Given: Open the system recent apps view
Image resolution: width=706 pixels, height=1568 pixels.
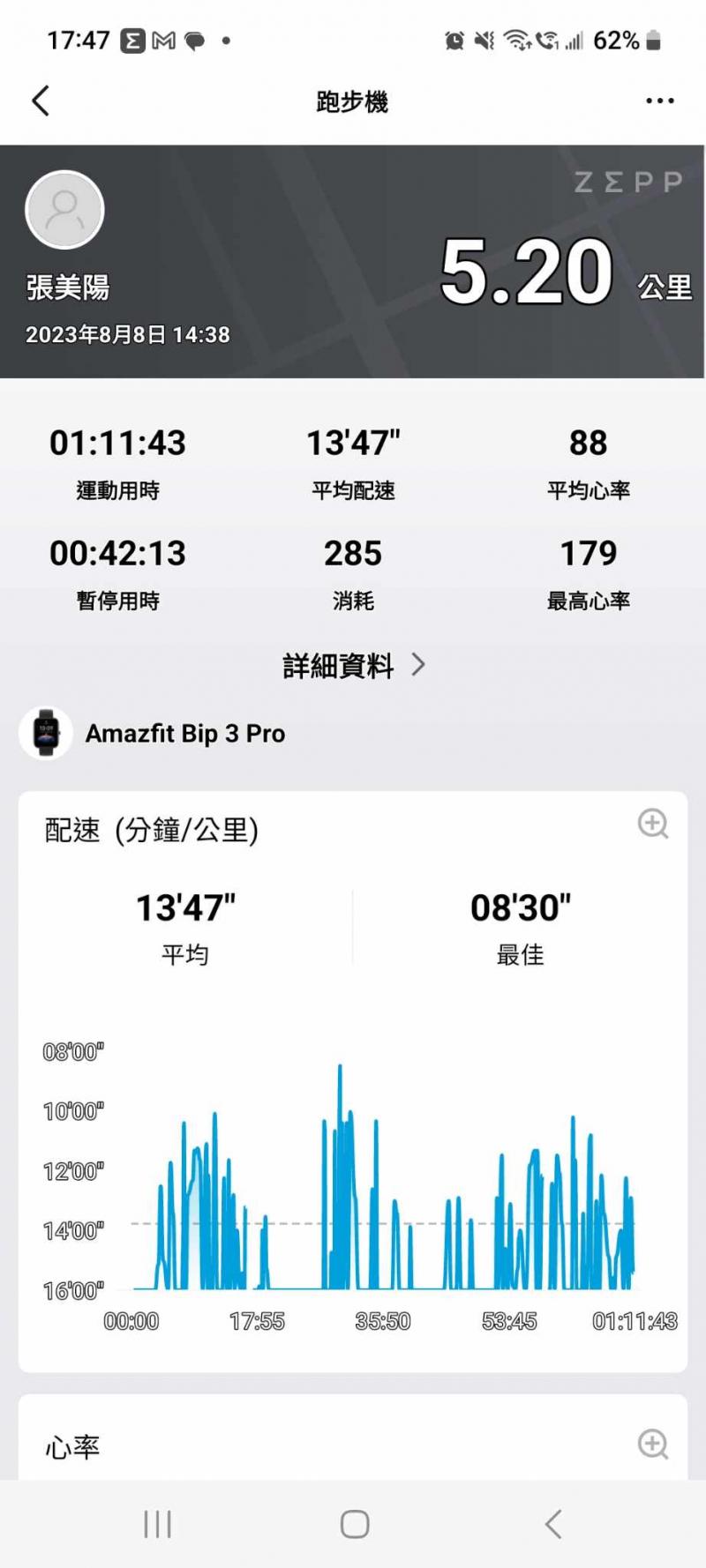Looking at the screenshot, I should point(158,1524).
